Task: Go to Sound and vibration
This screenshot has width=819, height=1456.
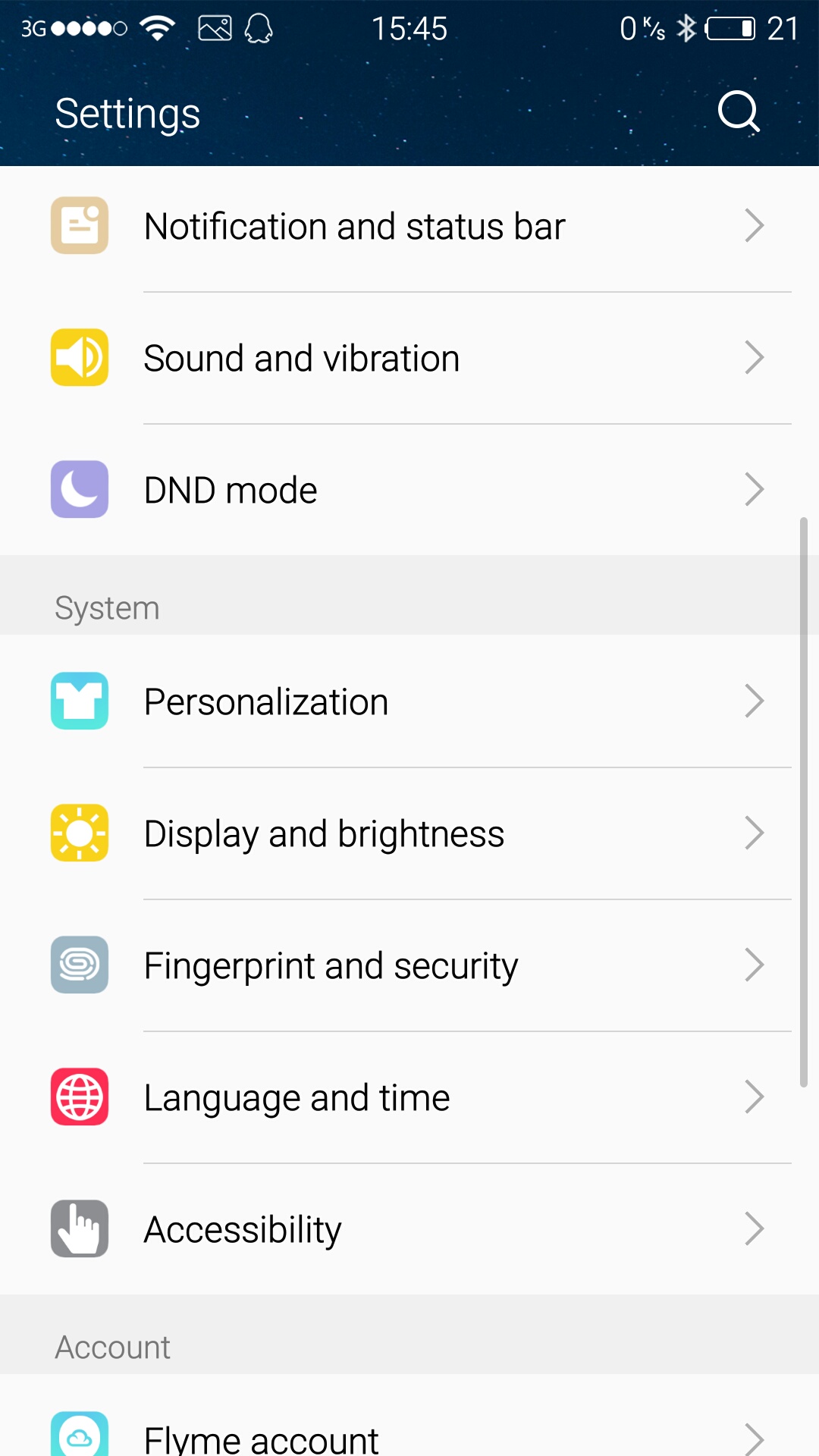Action: pyautogui.click(x=409, y=358)
